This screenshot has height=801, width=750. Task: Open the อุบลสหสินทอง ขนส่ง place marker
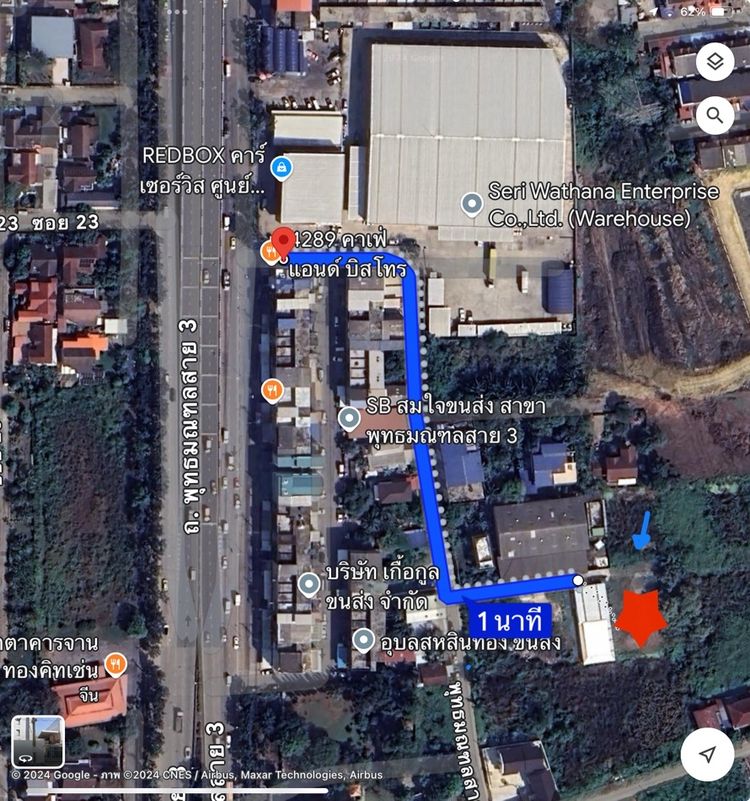tap(363, 639)
